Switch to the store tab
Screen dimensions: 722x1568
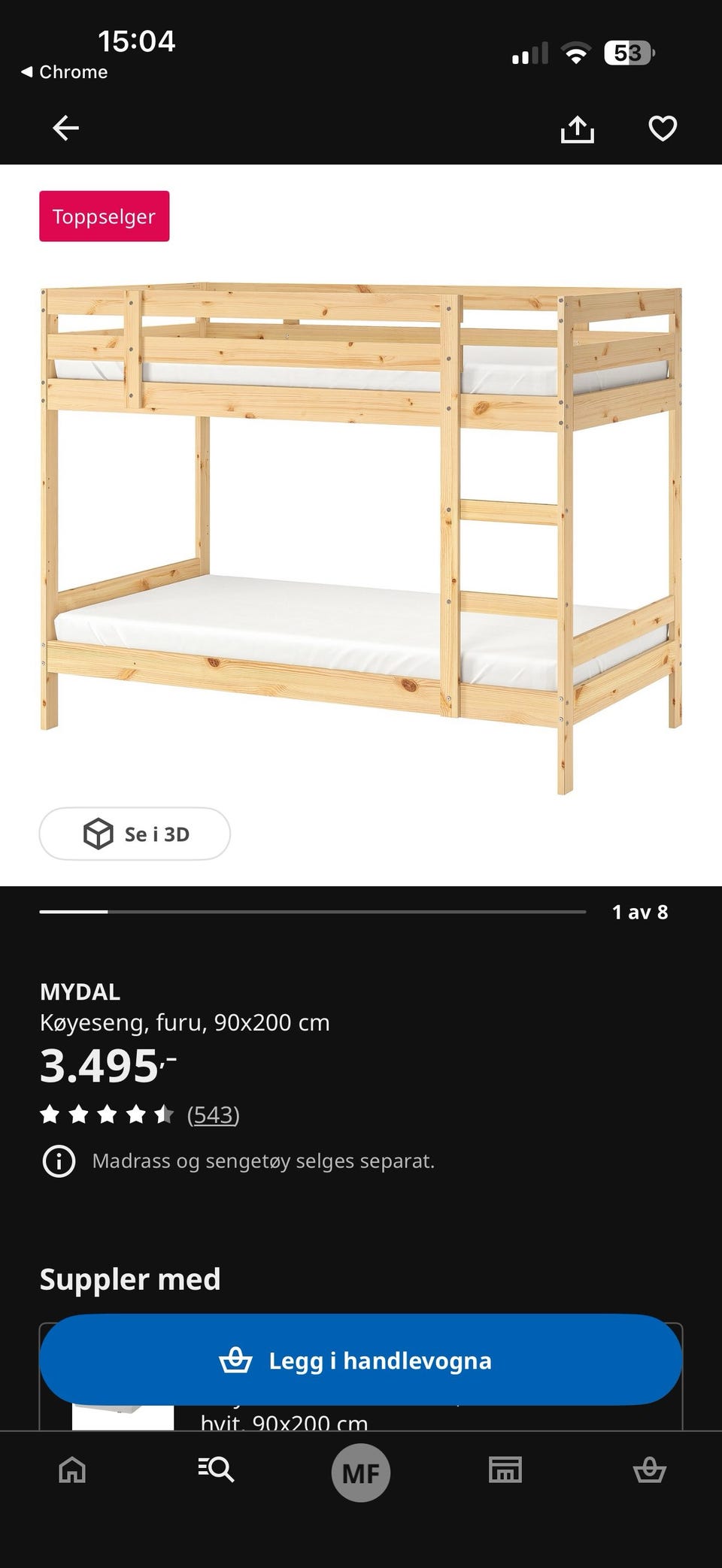click(x=505, y=1469)
